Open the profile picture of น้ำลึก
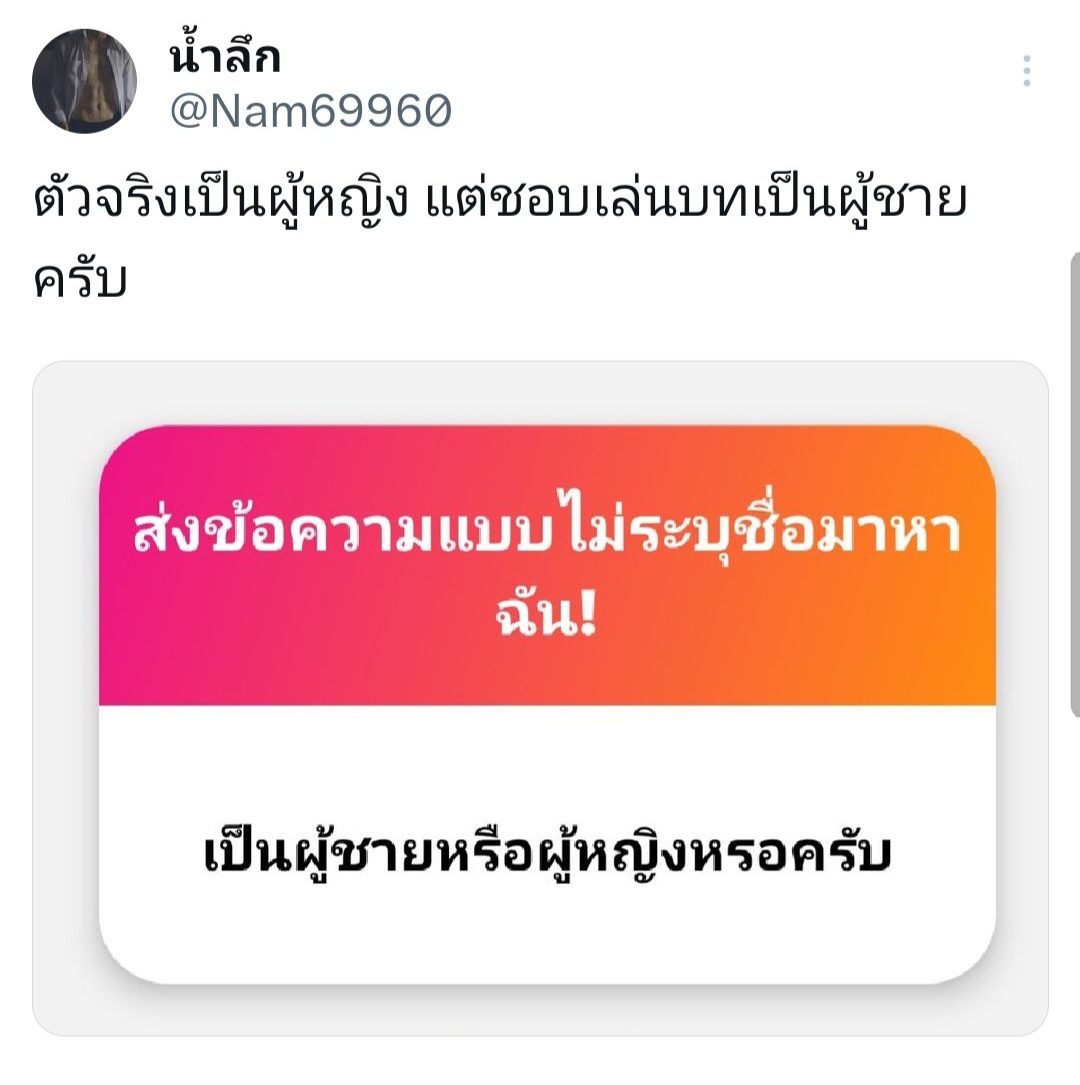The width and height of the screenshot is (1080, 1085). (x=84, y=81)
